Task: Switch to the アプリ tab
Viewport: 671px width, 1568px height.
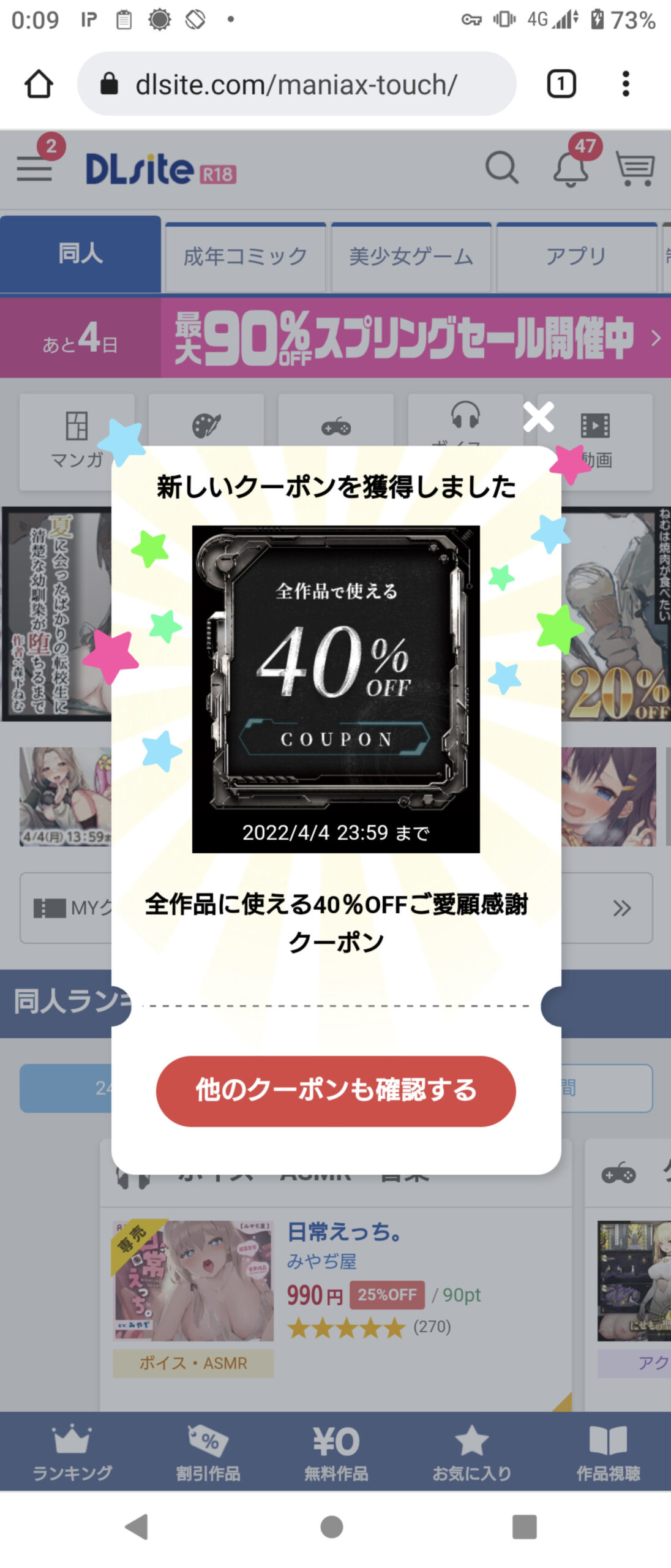Action: click(x=575, y=257)
